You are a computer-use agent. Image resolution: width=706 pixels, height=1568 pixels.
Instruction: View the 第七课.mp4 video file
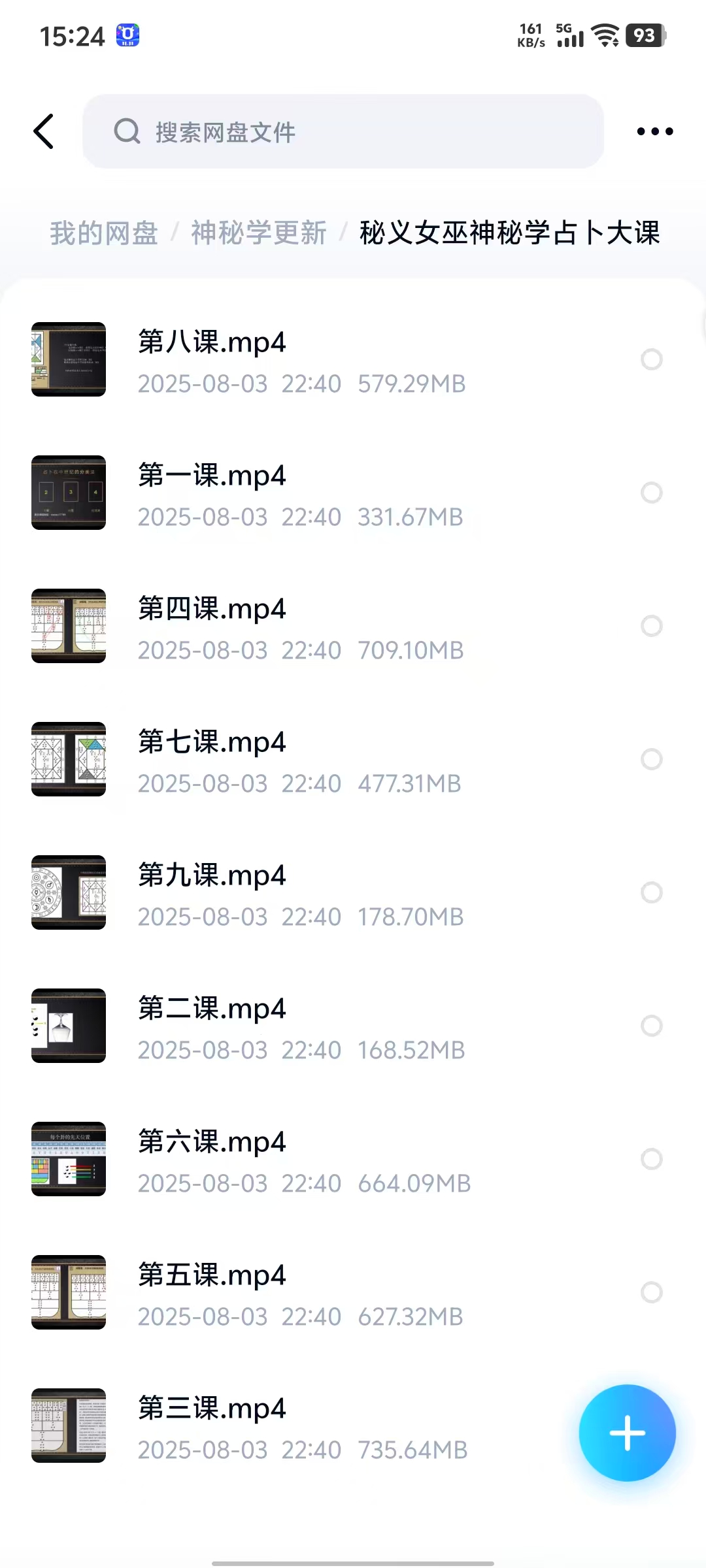click(x=212, y=742)
